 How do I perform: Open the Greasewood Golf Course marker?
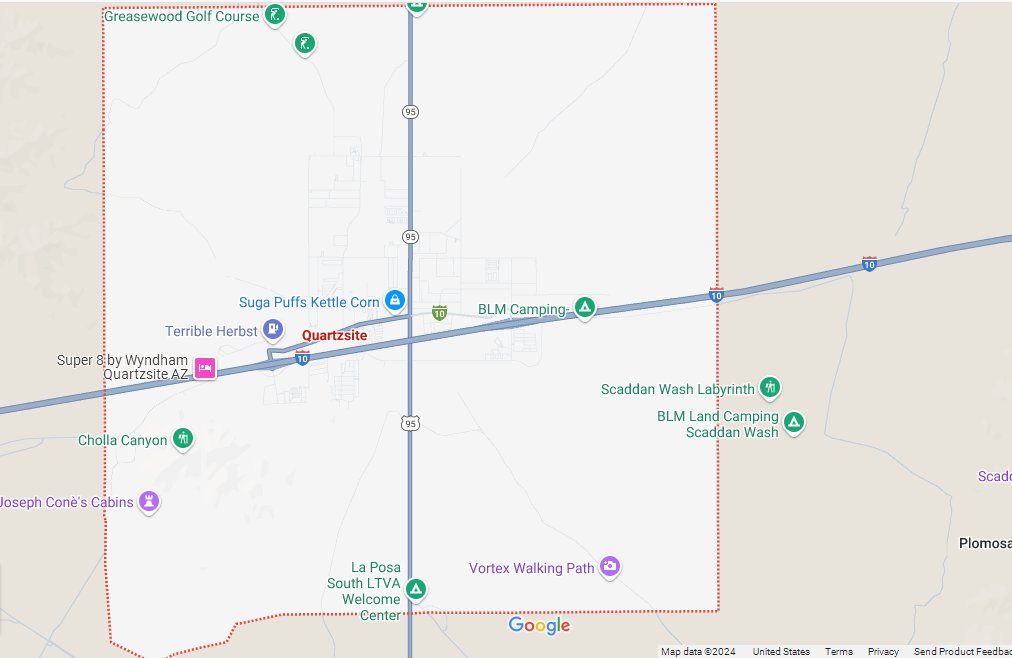click(274, 15)
